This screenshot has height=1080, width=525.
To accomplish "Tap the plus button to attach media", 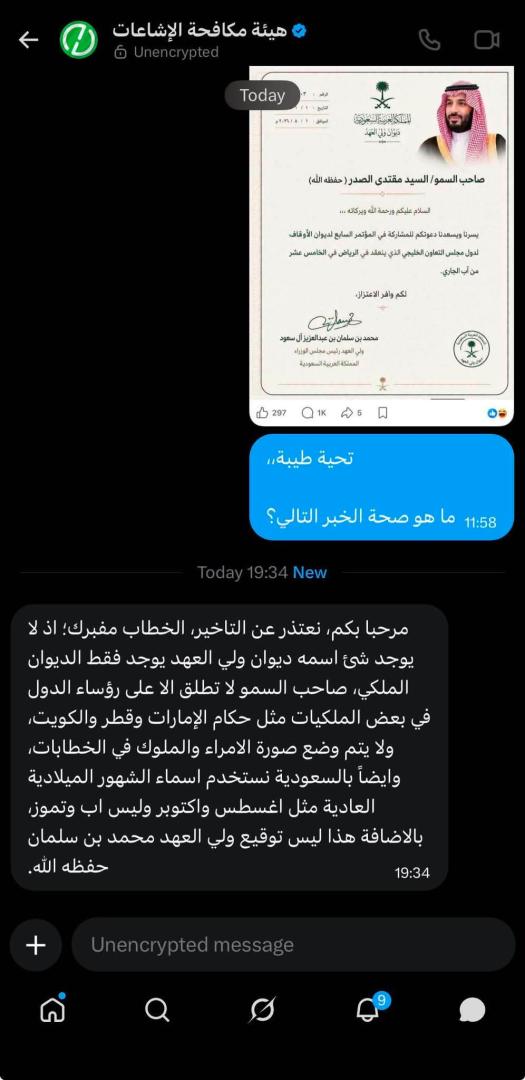I will pyautogui.click(x=36, y=945).
